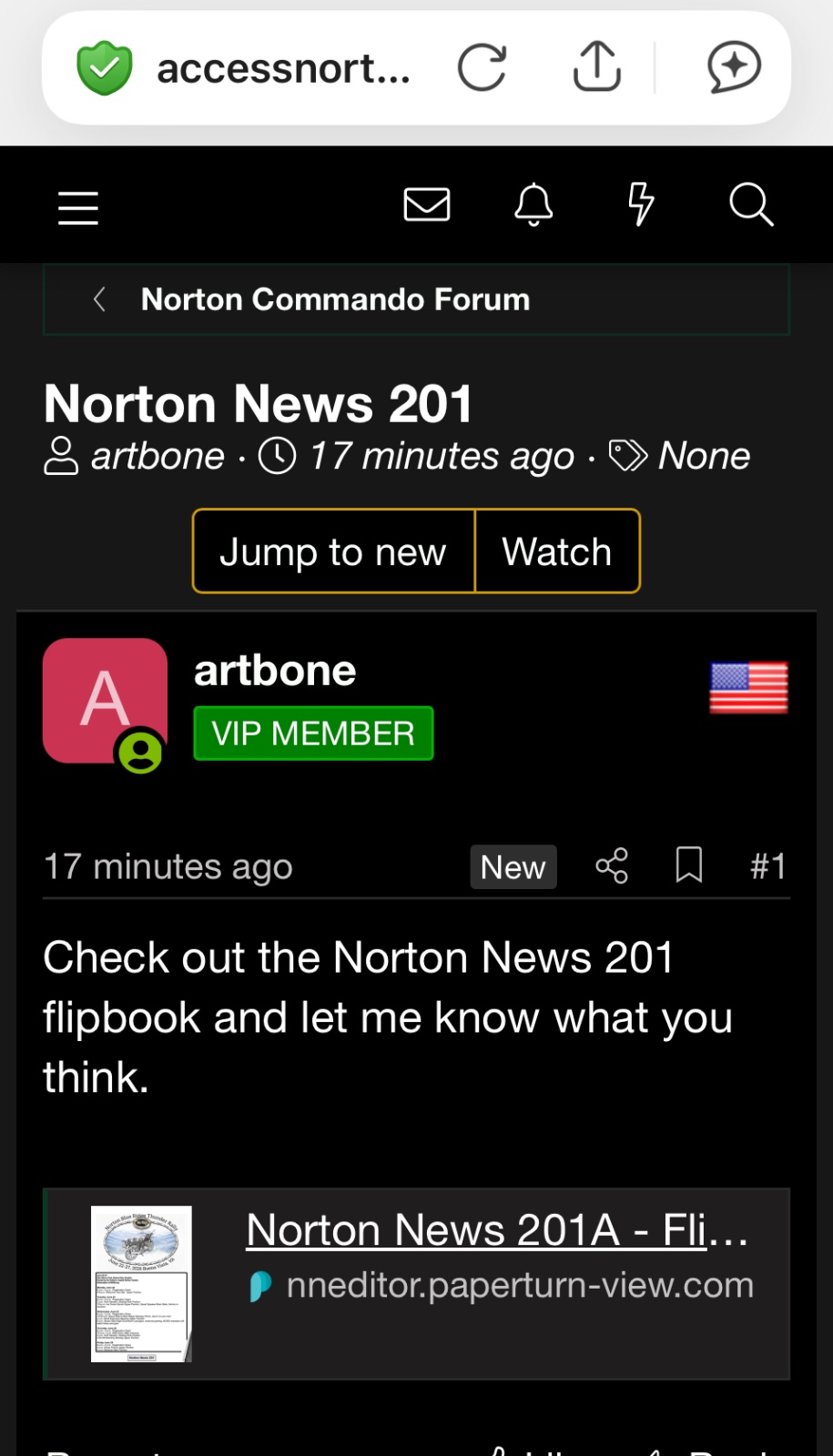
Task: Open the Norton News 201A flipbook link
Action: 496,1230
